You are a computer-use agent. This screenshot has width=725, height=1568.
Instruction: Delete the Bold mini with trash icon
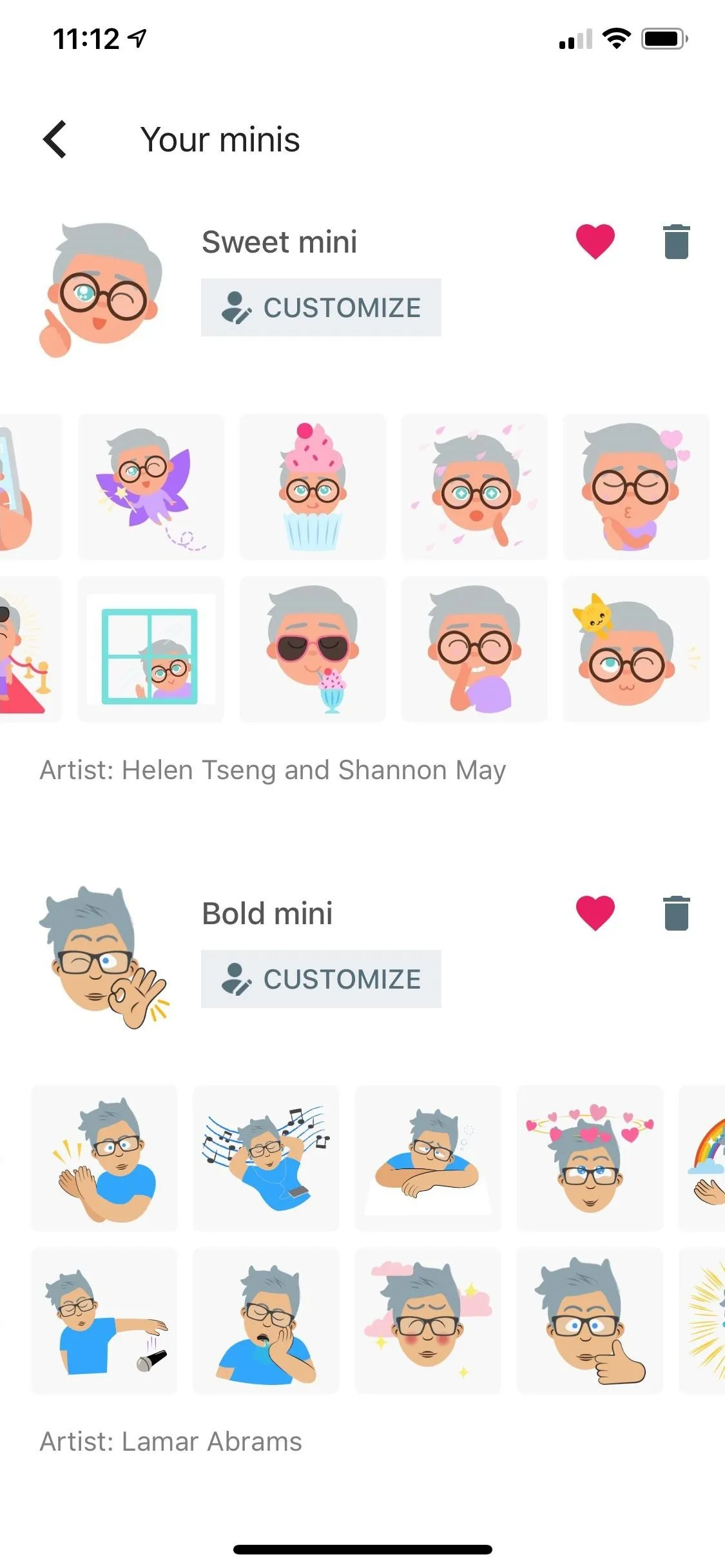coord(677,913)
